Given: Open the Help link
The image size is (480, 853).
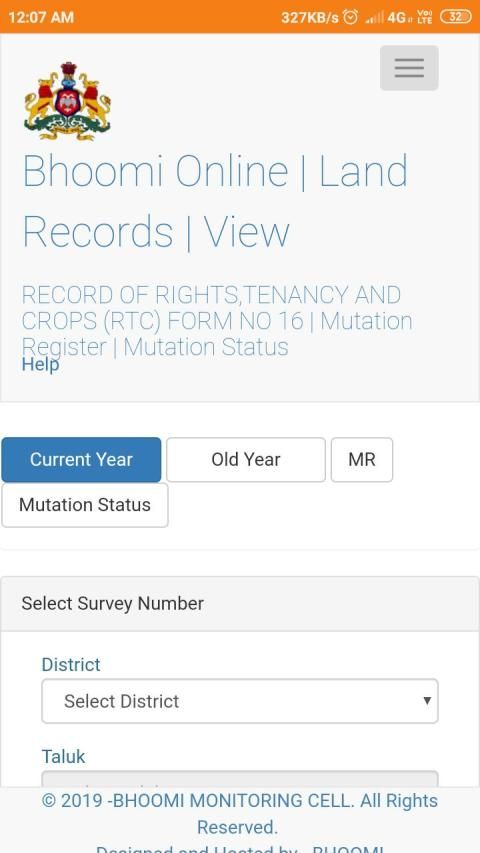Looking at the screenshot, I should [x=40, y=364].
